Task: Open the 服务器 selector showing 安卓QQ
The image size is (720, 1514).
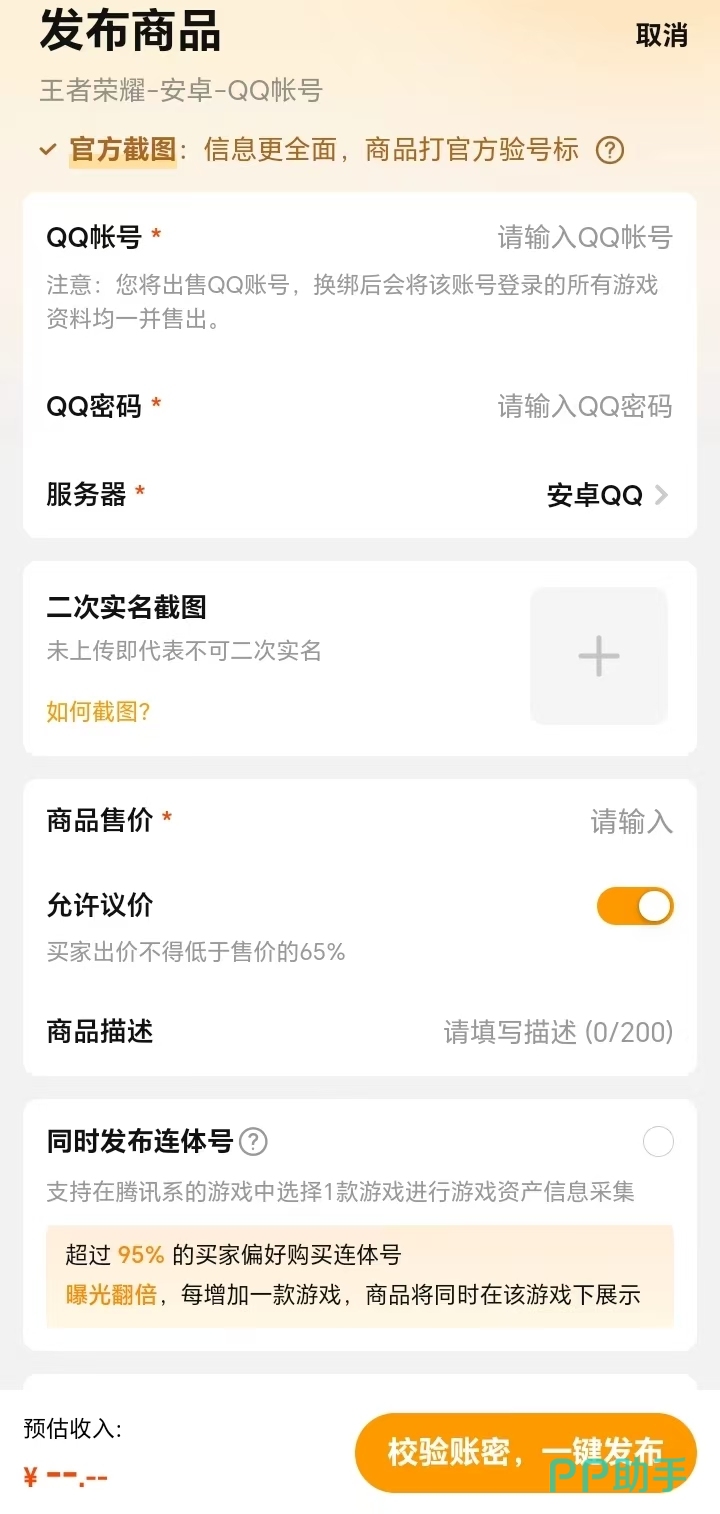Action: pos(607,495)
